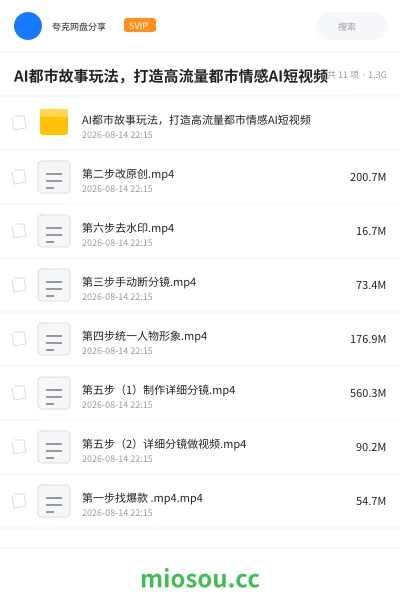Tick checkbox for 第五步（2）详细分镜做视频.mp4
The image size is (400, 600).
click(x=19, y=447)
